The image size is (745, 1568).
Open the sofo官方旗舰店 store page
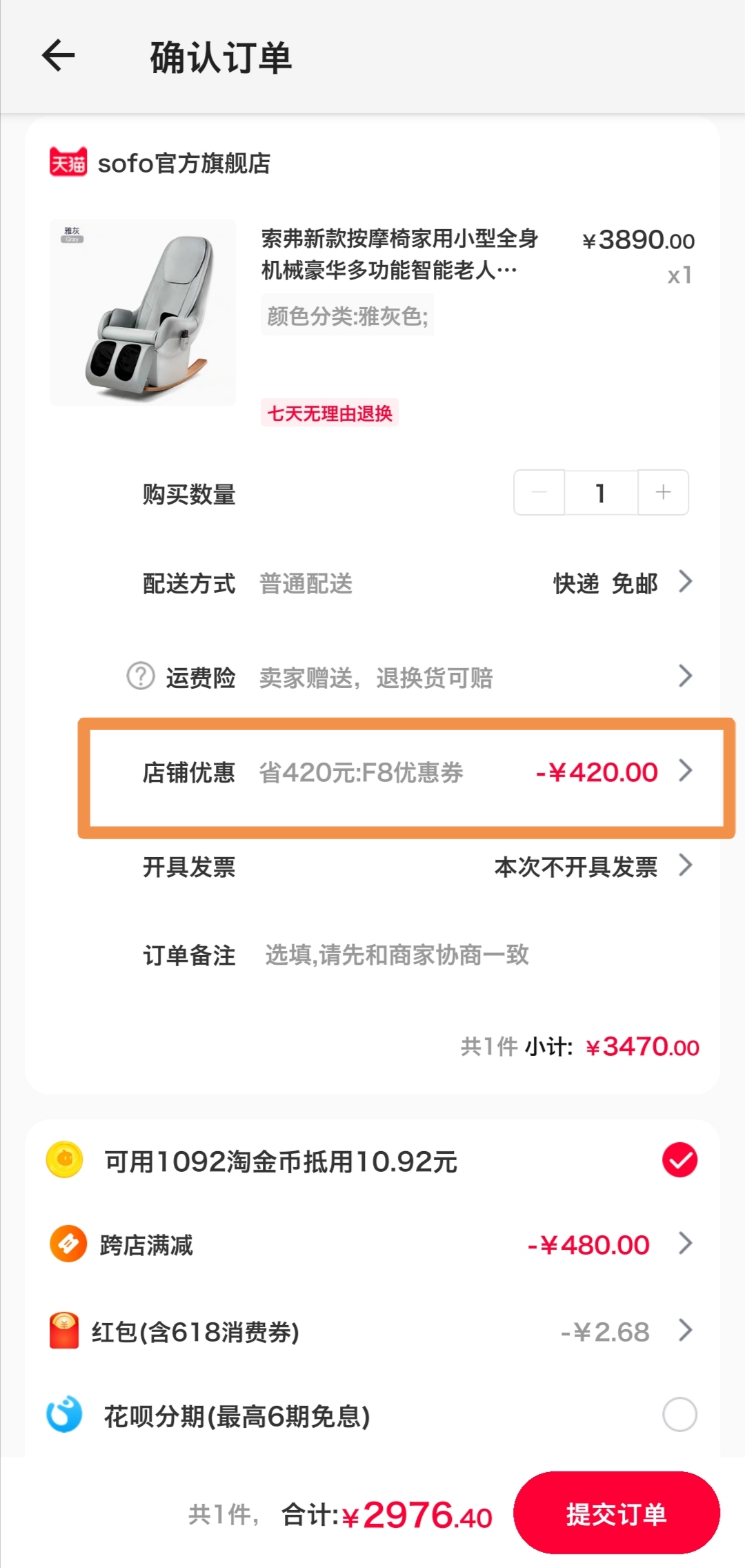click(x=183, y=164)
